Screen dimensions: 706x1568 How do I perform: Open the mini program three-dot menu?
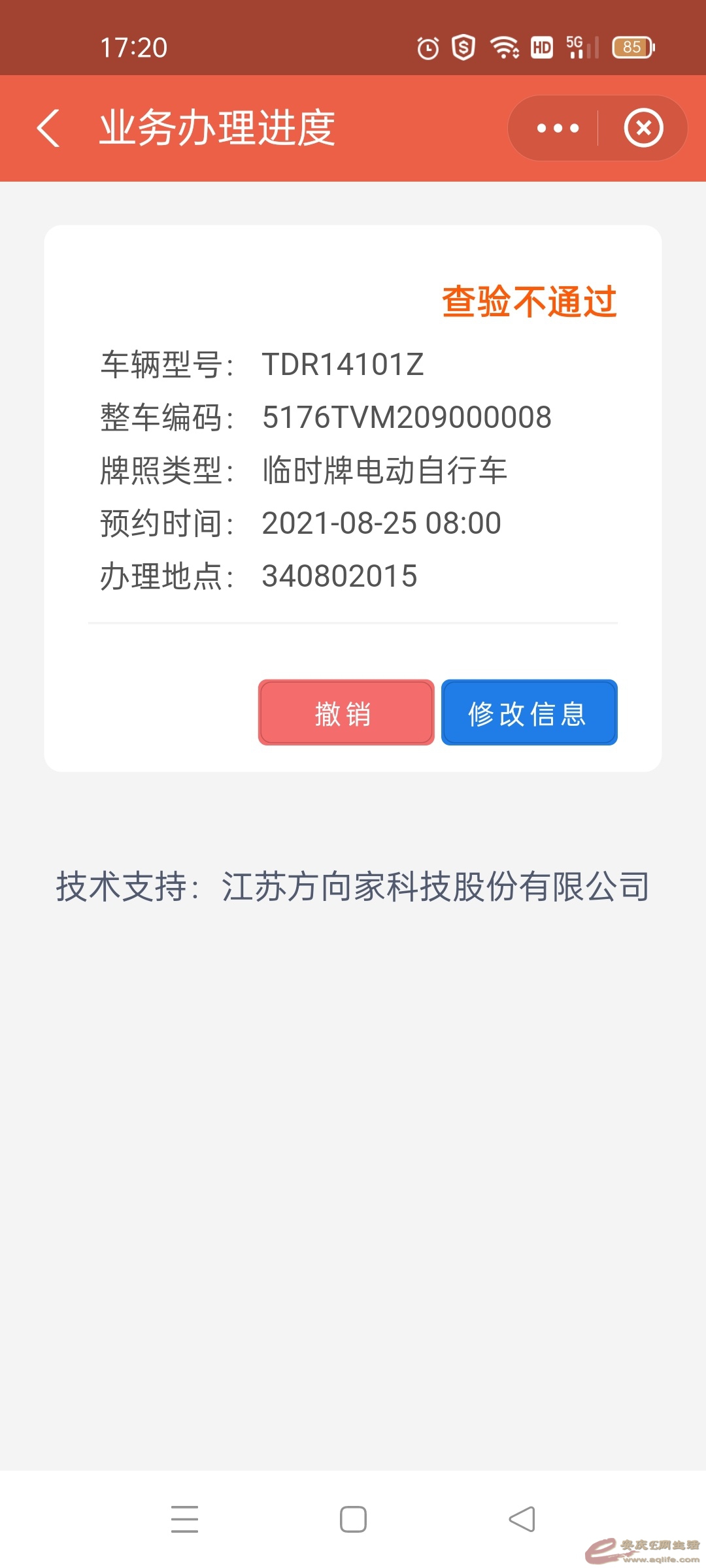pyautogui.click(x=557, y=128)
